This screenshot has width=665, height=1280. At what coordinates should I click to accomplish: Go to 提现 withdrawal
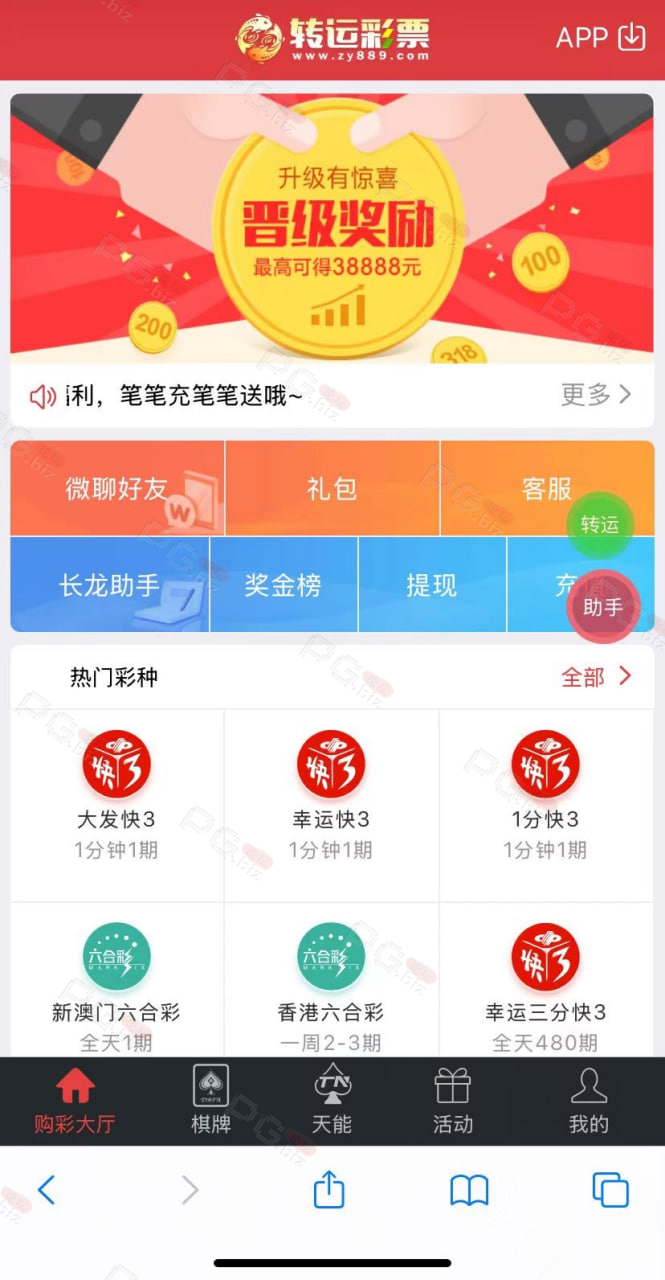click(432, 585)
